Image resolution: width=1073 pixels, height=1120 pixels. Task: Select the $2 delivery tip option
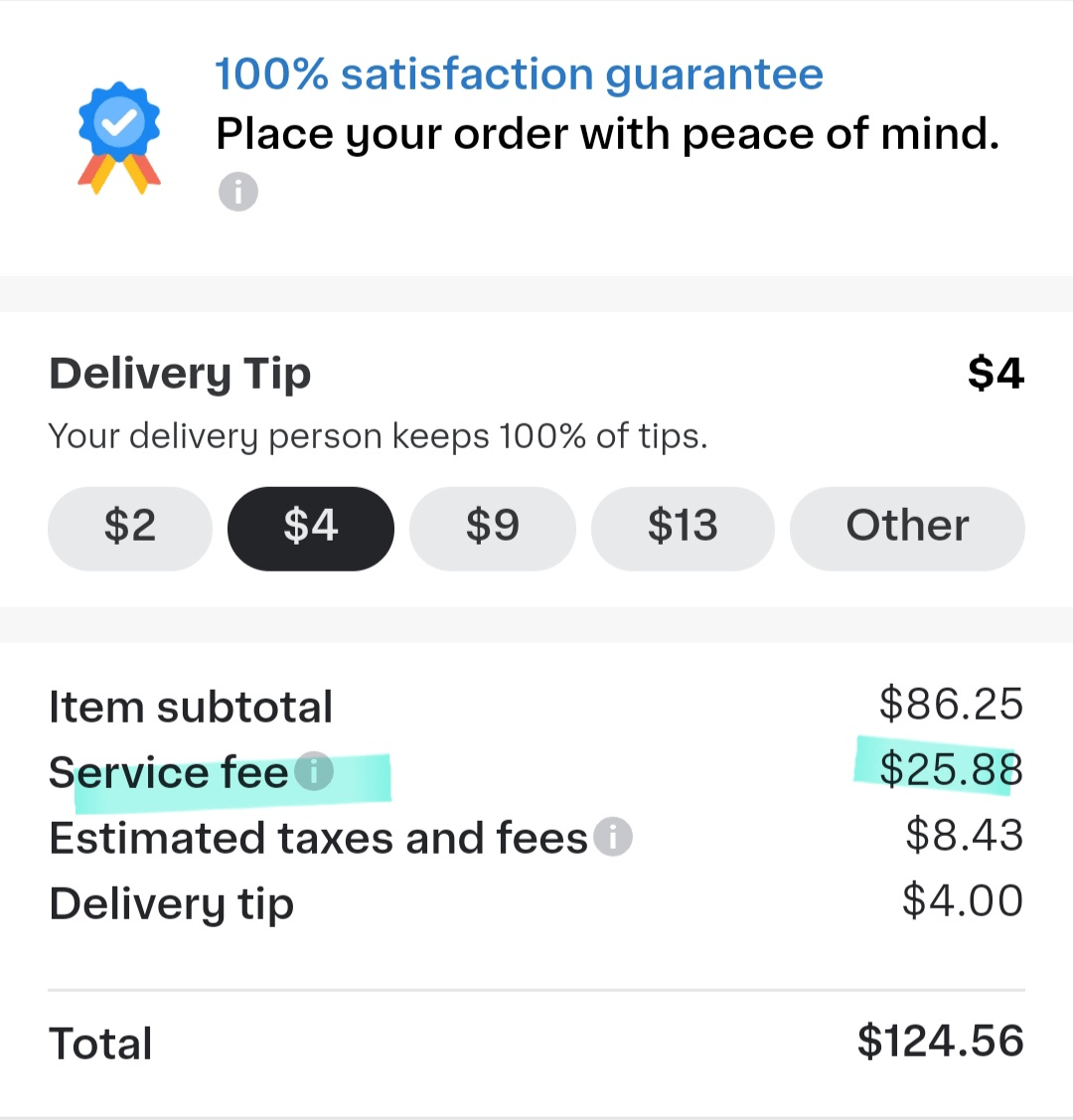click(129, 528)
